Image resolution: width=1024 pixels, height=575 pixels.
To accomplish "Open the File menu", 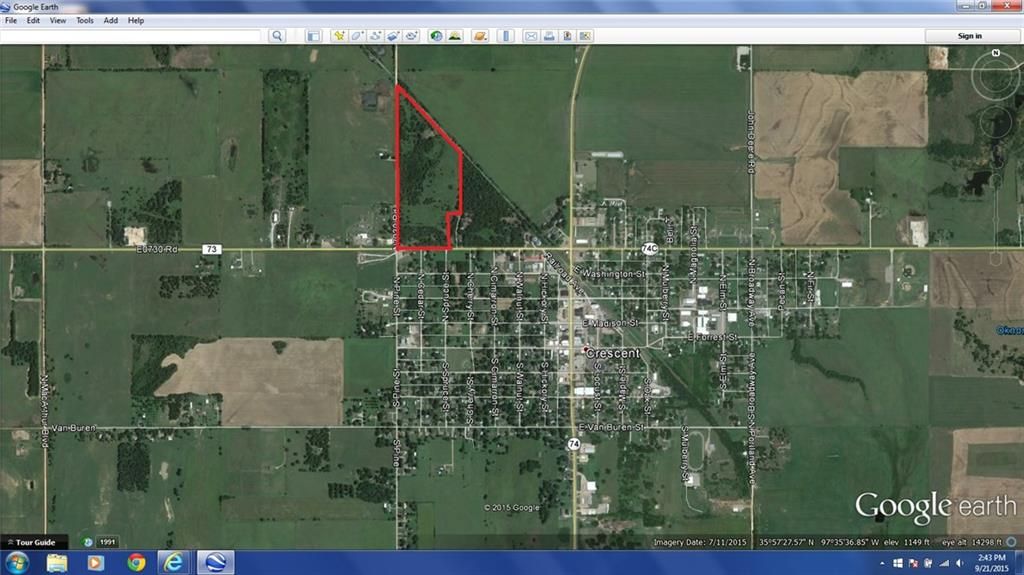I will coord(10,20).
